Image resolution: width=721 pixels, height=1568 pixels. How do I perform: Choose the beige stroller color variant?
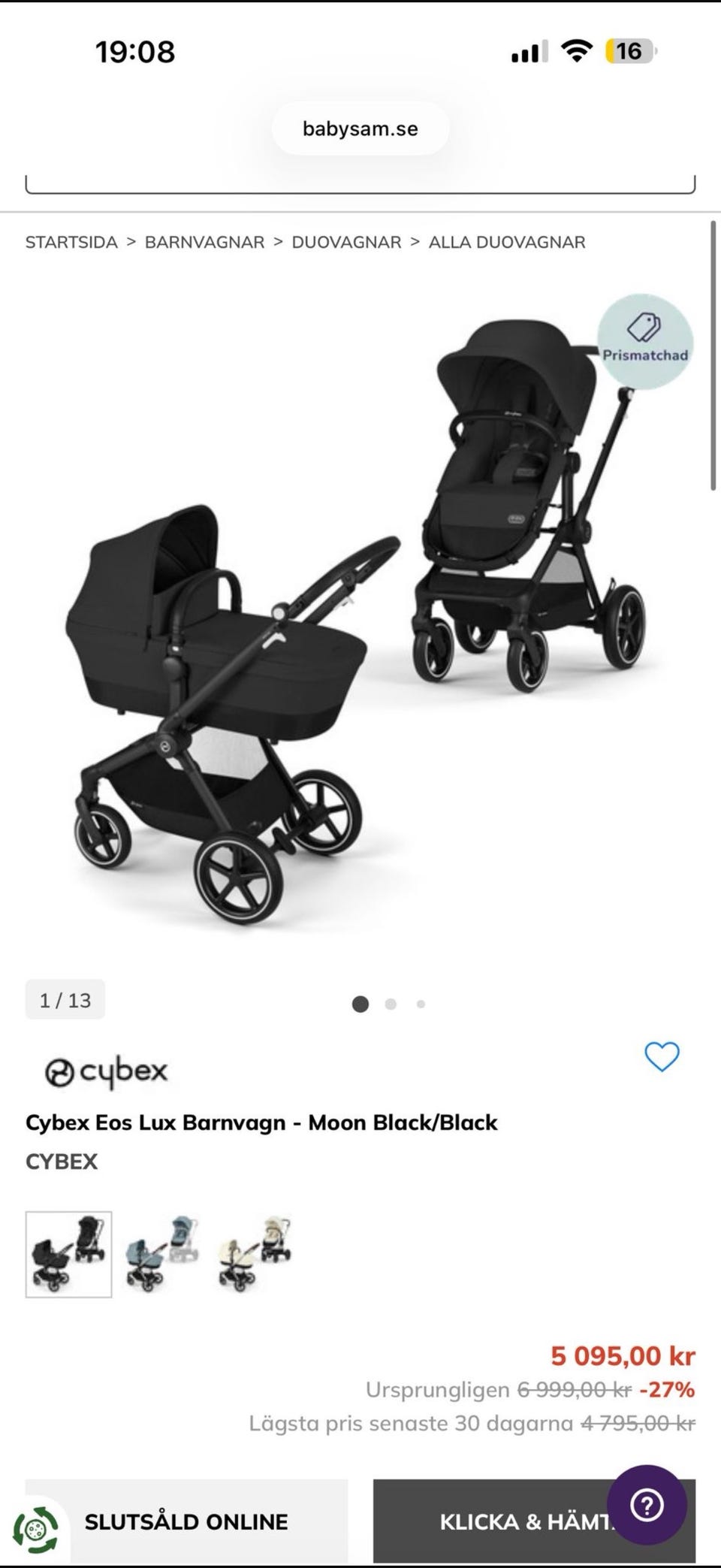[255, 1254]
